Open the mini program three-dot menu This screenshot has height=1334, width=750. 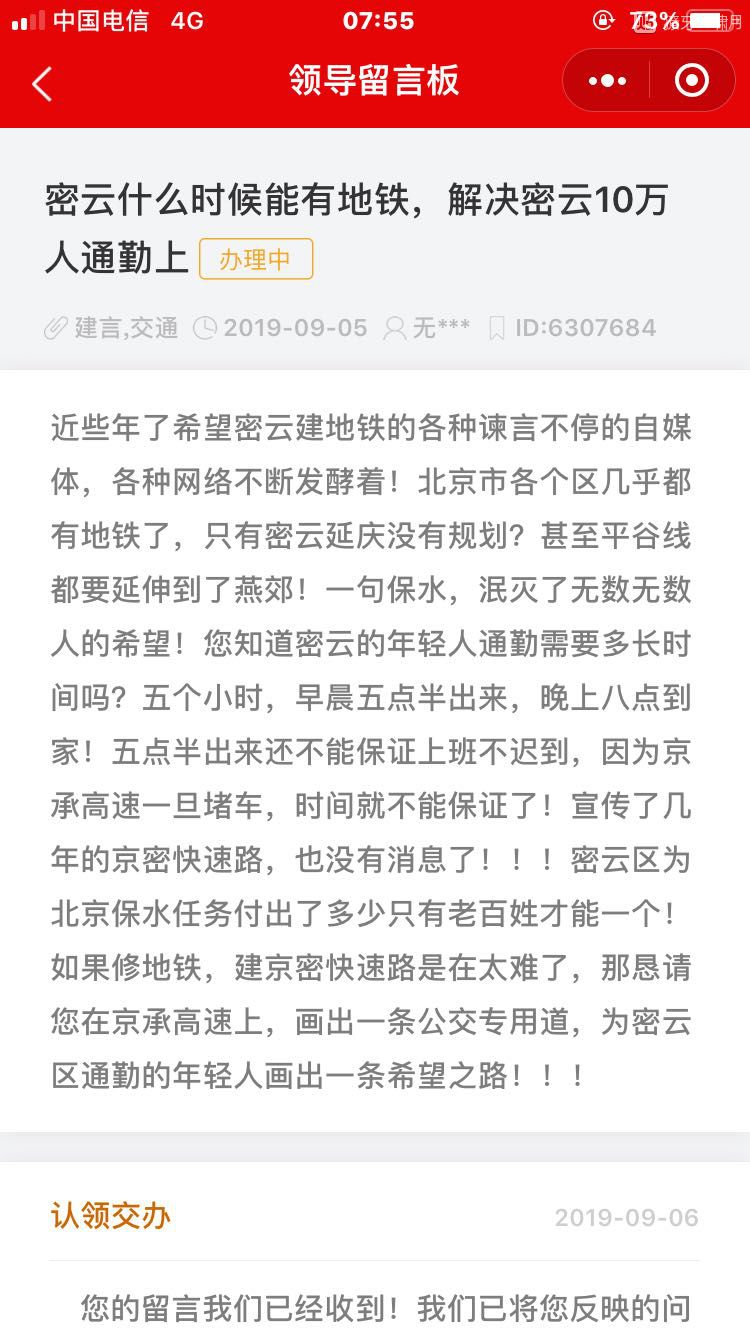pos(607,81)
